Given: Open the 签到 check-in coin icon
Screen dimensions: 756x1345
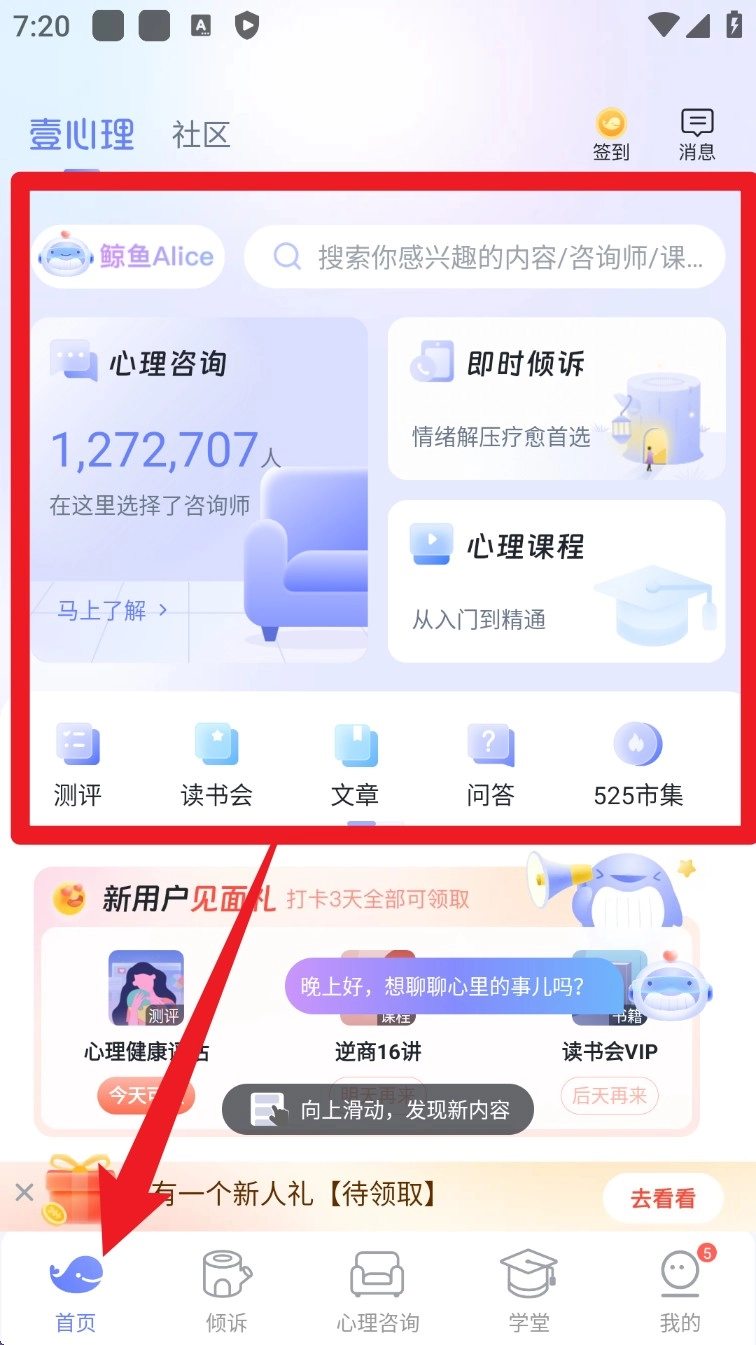Looking at the screenshot, I should (610, 135).
